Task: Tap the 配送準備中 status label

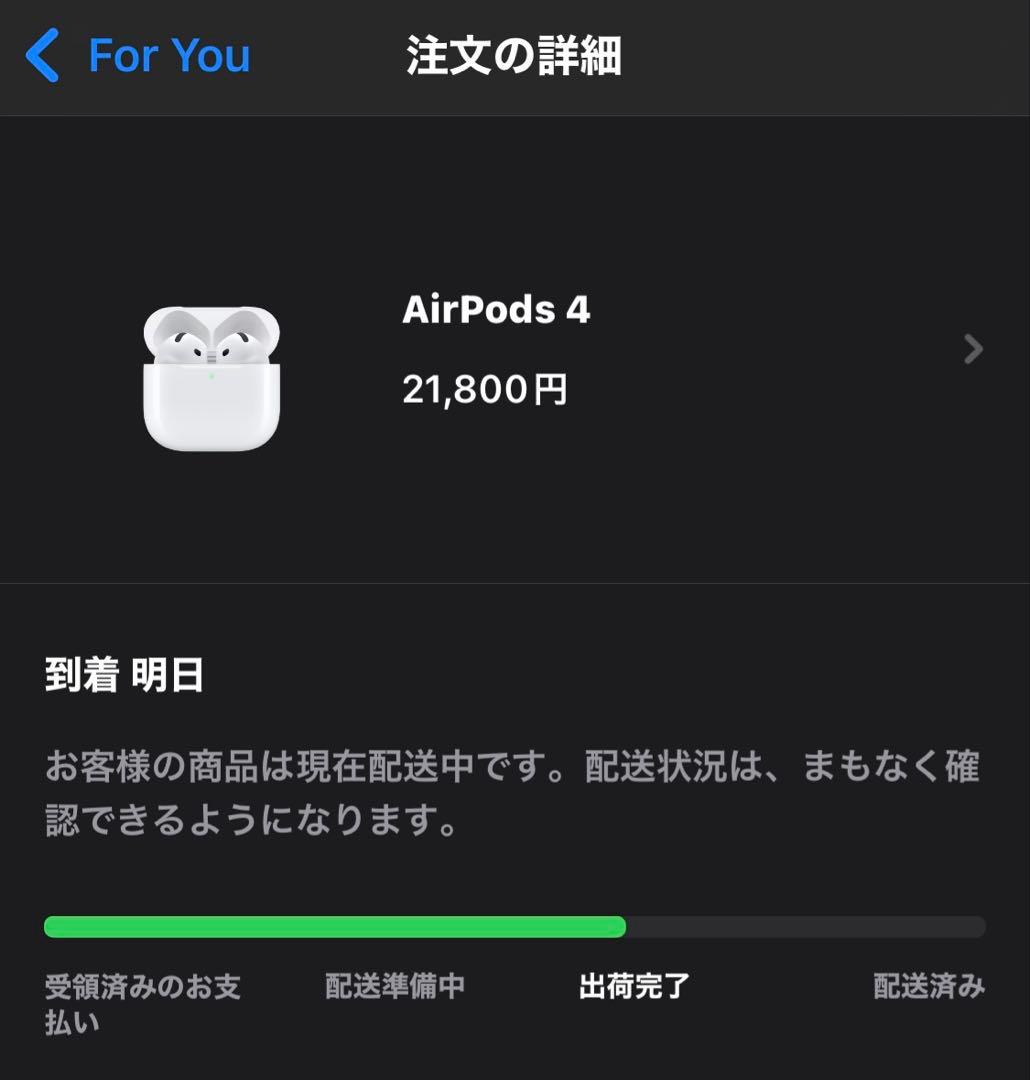Action: [392, 985]
